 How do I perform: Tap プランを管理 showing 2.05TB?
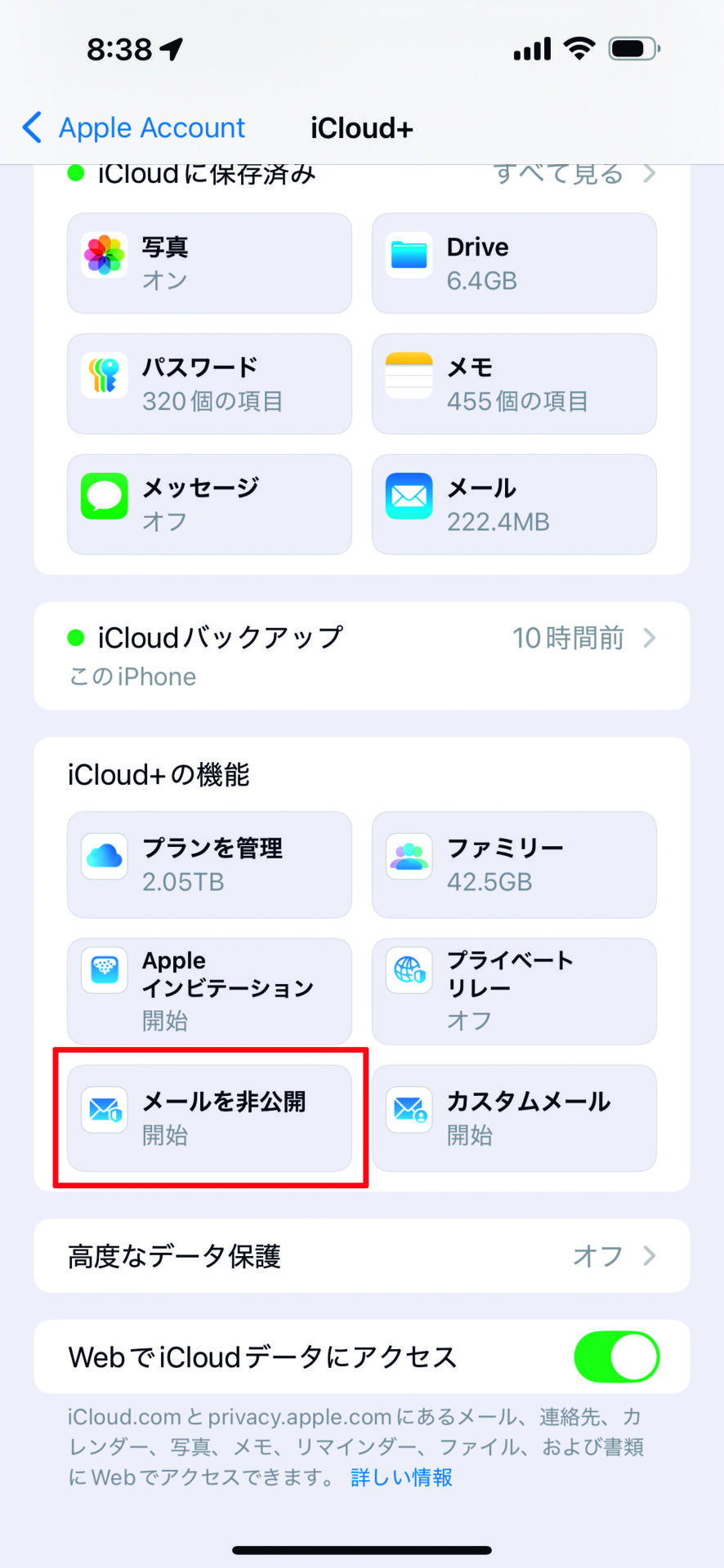[x=209, y=864]
